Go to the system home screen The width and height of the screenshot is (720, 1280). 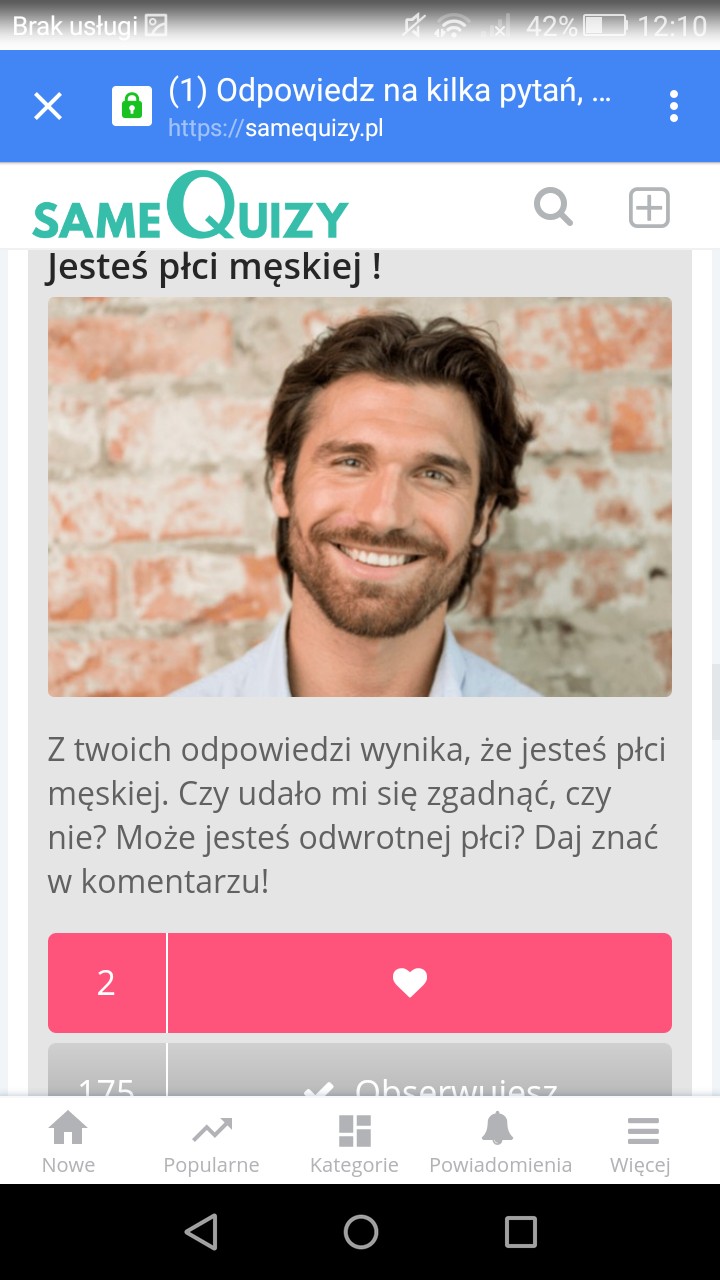tap(360, 1232)
